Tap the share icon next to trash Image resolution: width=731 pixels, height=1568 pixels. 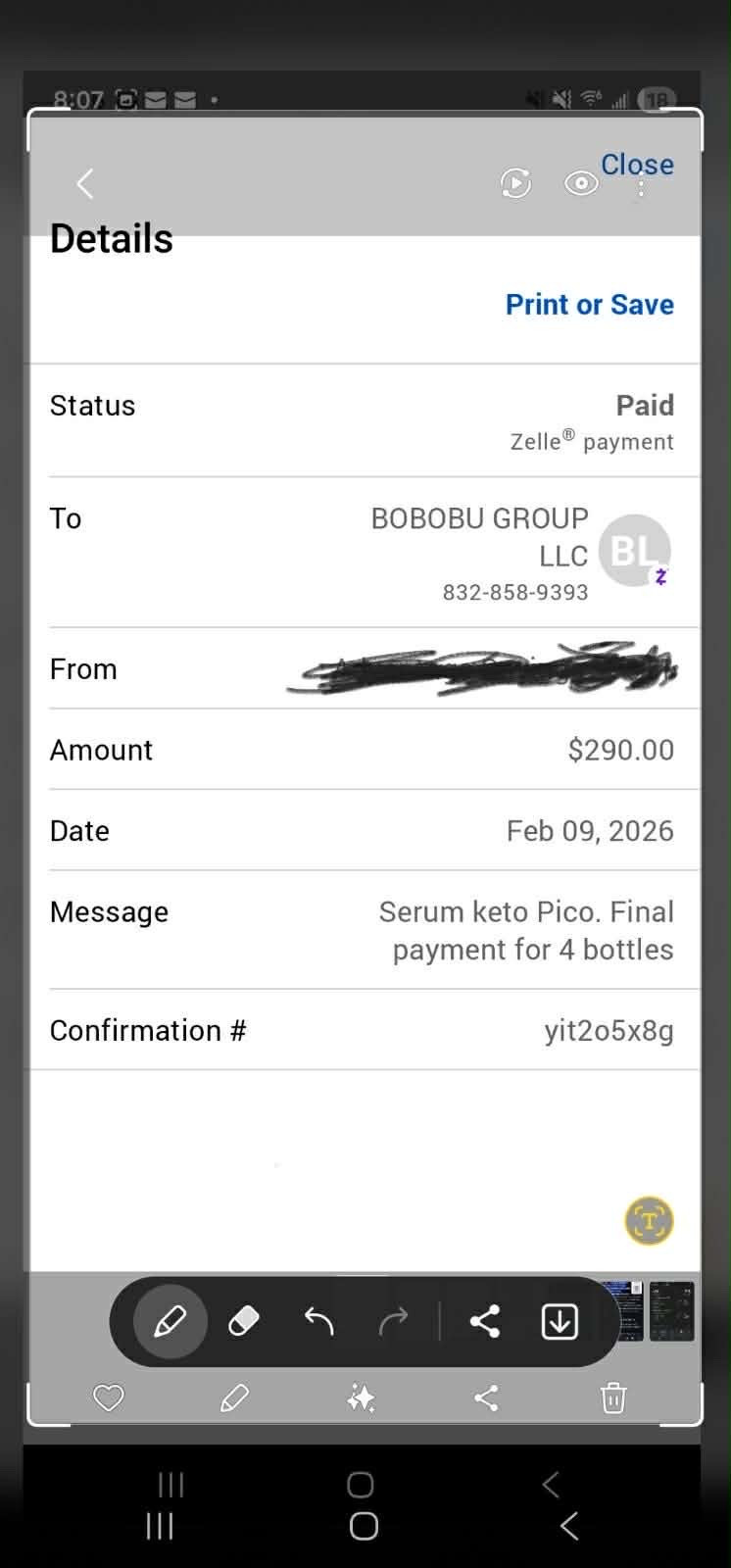(x=486, y=1397)
